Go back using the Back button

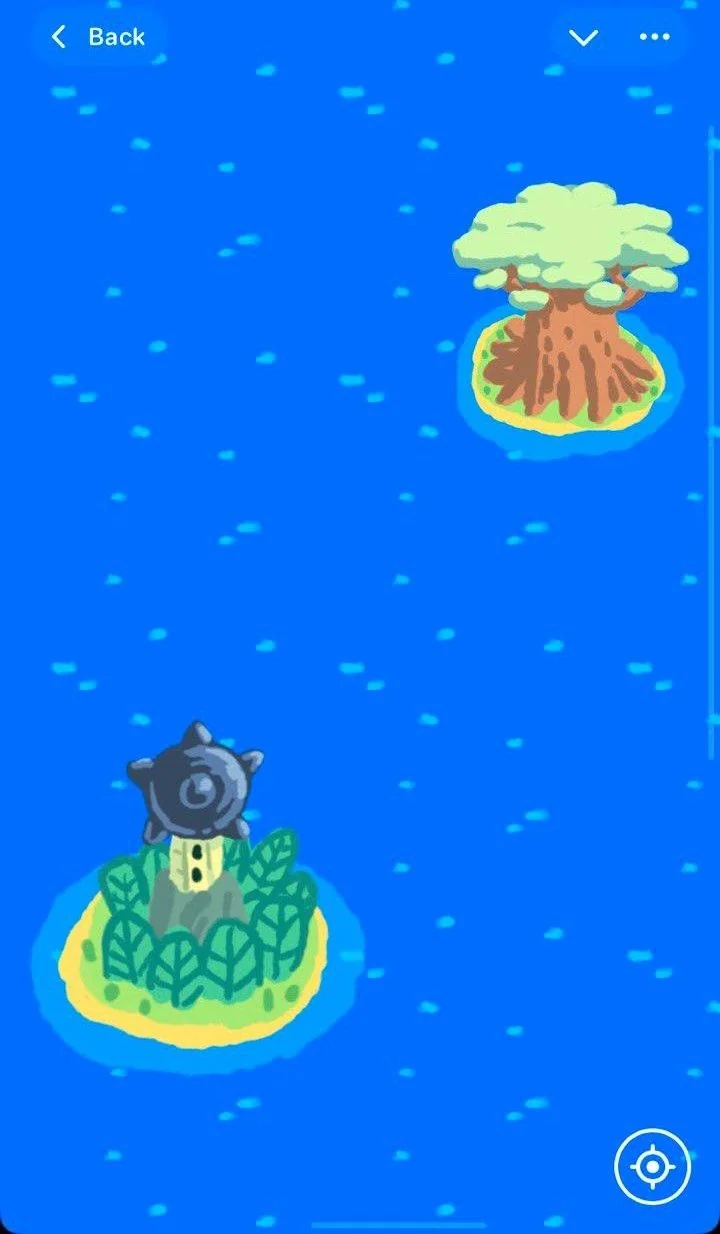click(x=98, y=38)
